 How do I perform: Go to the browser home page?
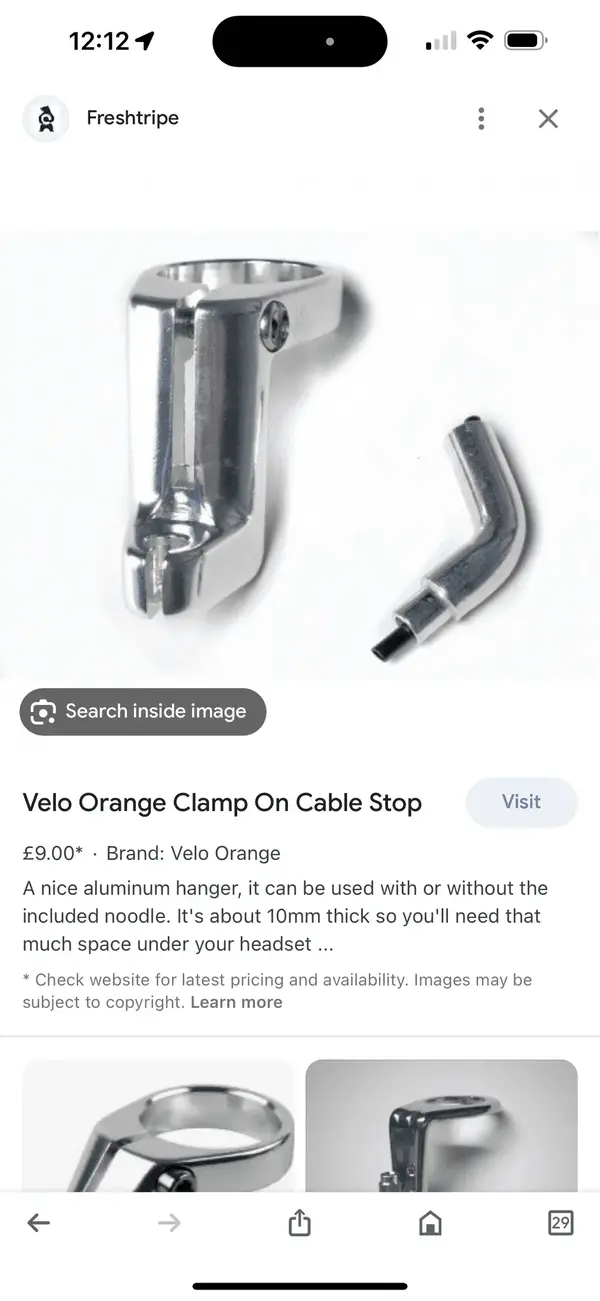(430, 1222)
